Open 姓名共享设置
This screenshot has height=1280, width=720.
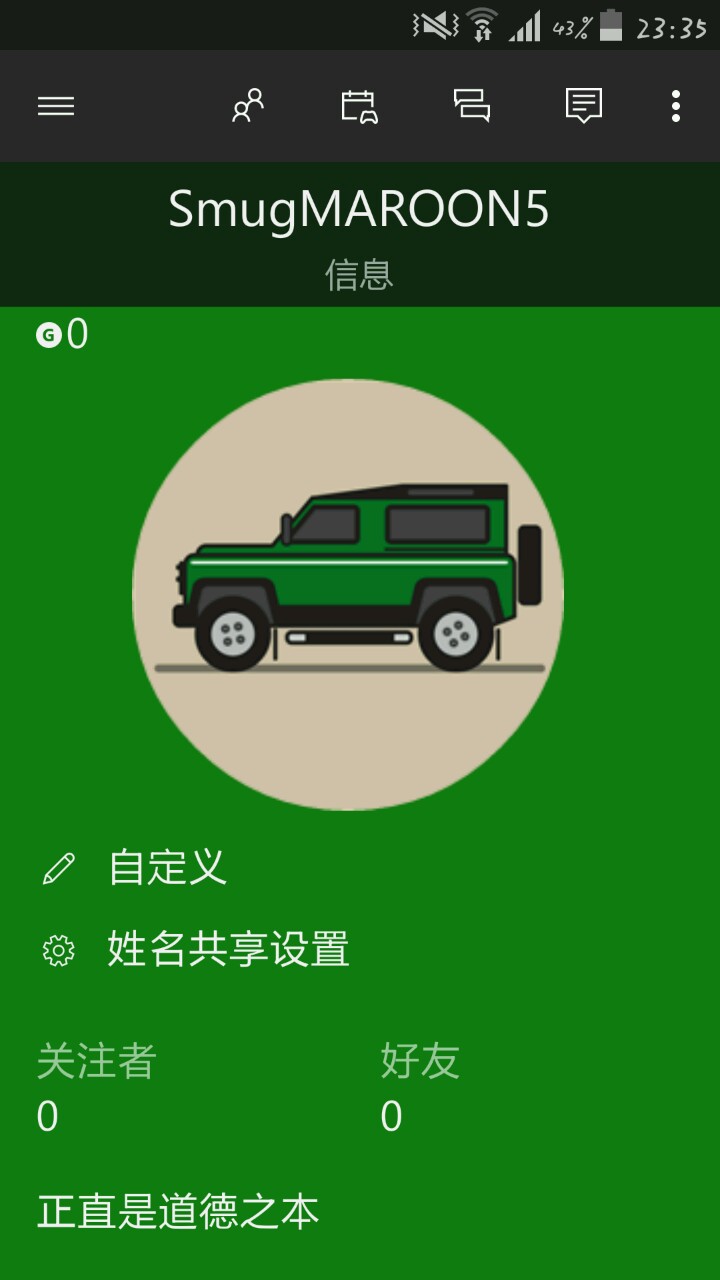[228, 950]
